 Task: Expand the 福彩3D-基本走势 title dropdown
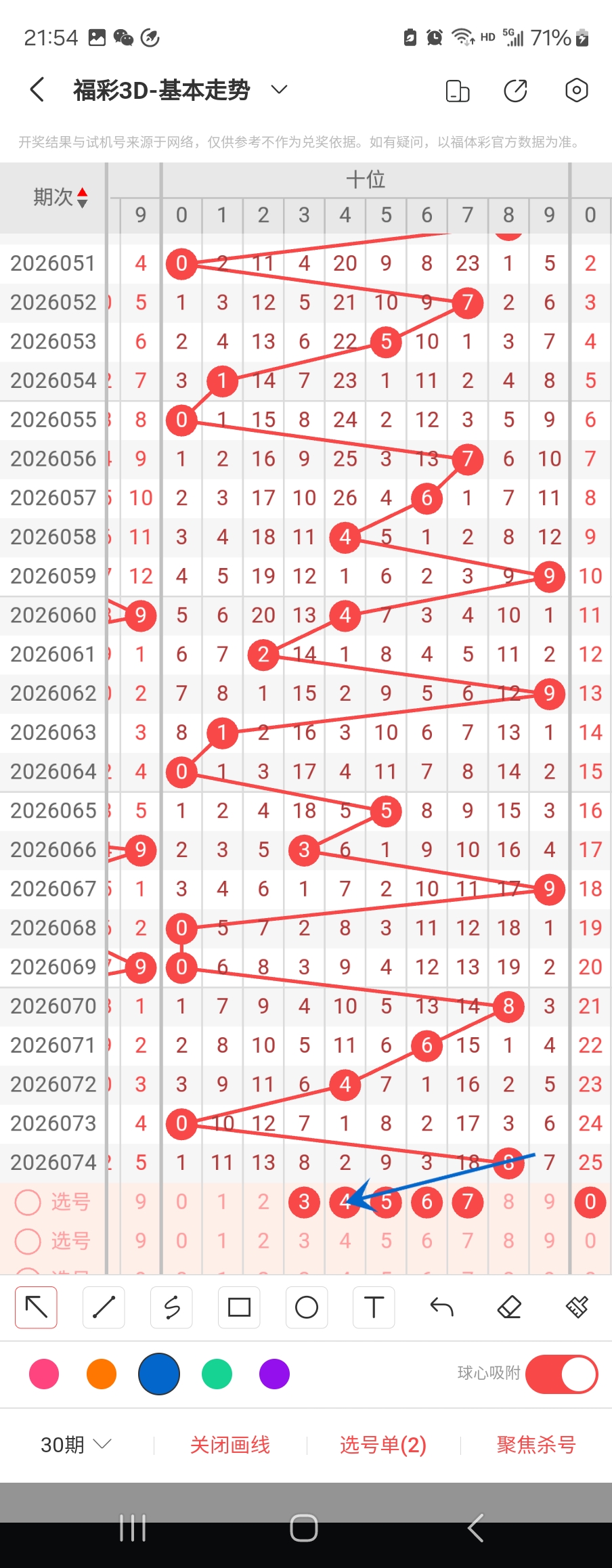tap(279, 90)
